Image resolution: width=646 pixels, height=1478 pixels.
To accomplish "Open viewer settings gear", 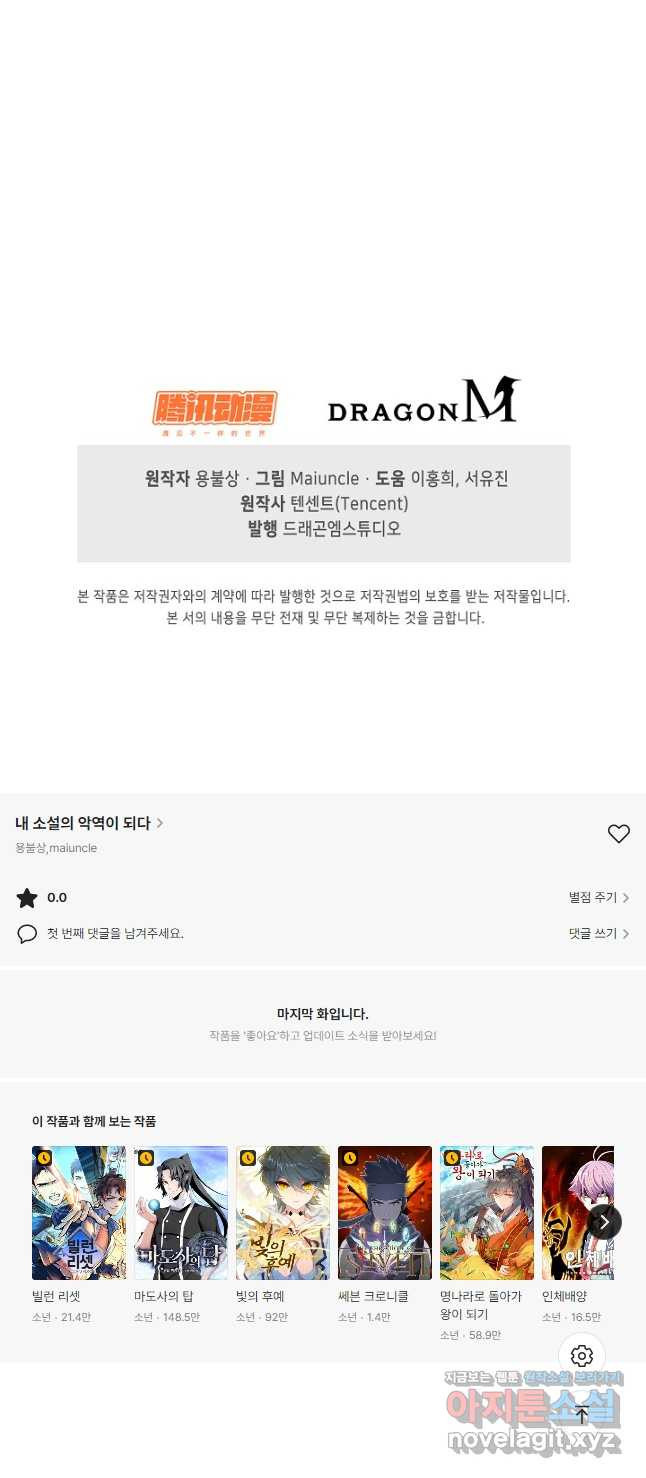I will (x=582, y=1356).
